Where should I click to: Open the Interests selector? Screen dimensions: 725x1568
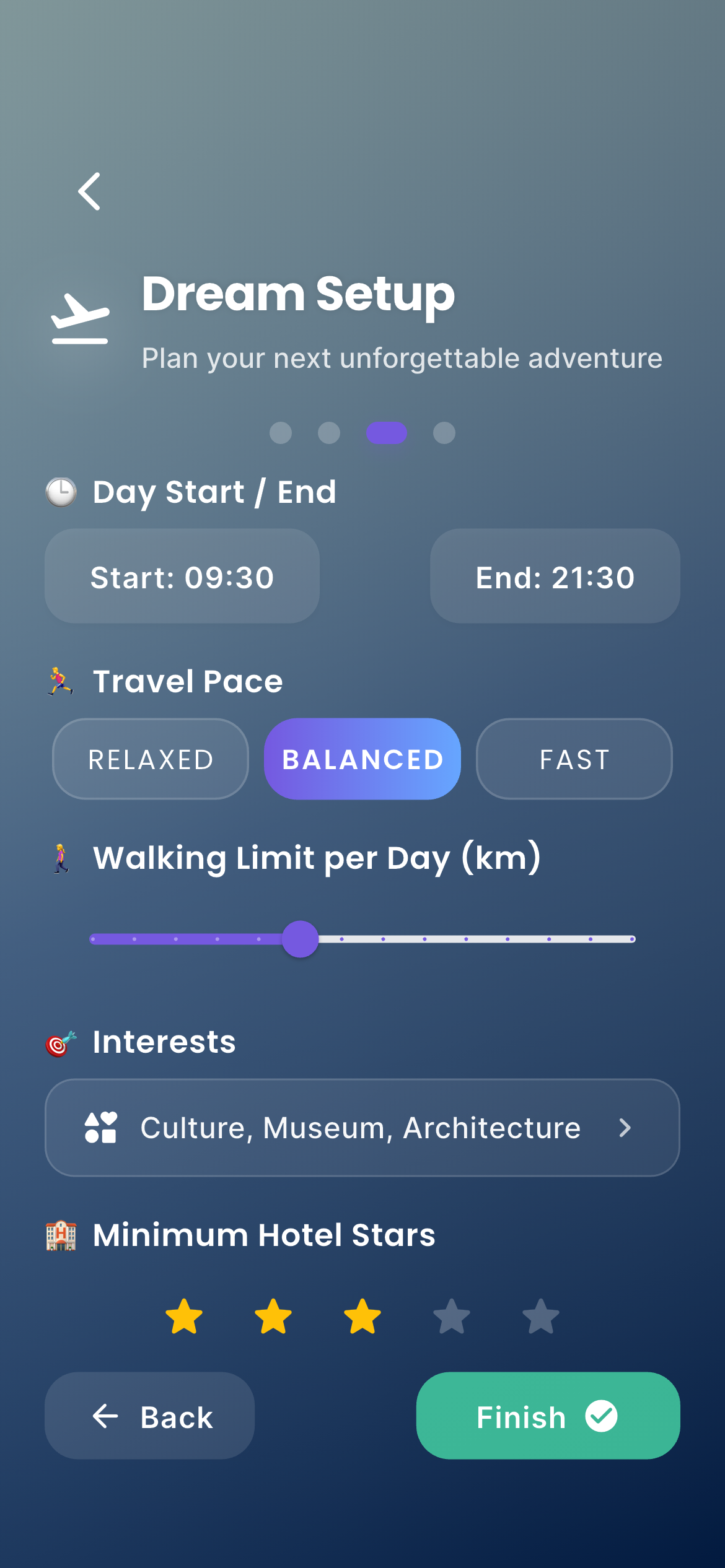pos(362,1128)
